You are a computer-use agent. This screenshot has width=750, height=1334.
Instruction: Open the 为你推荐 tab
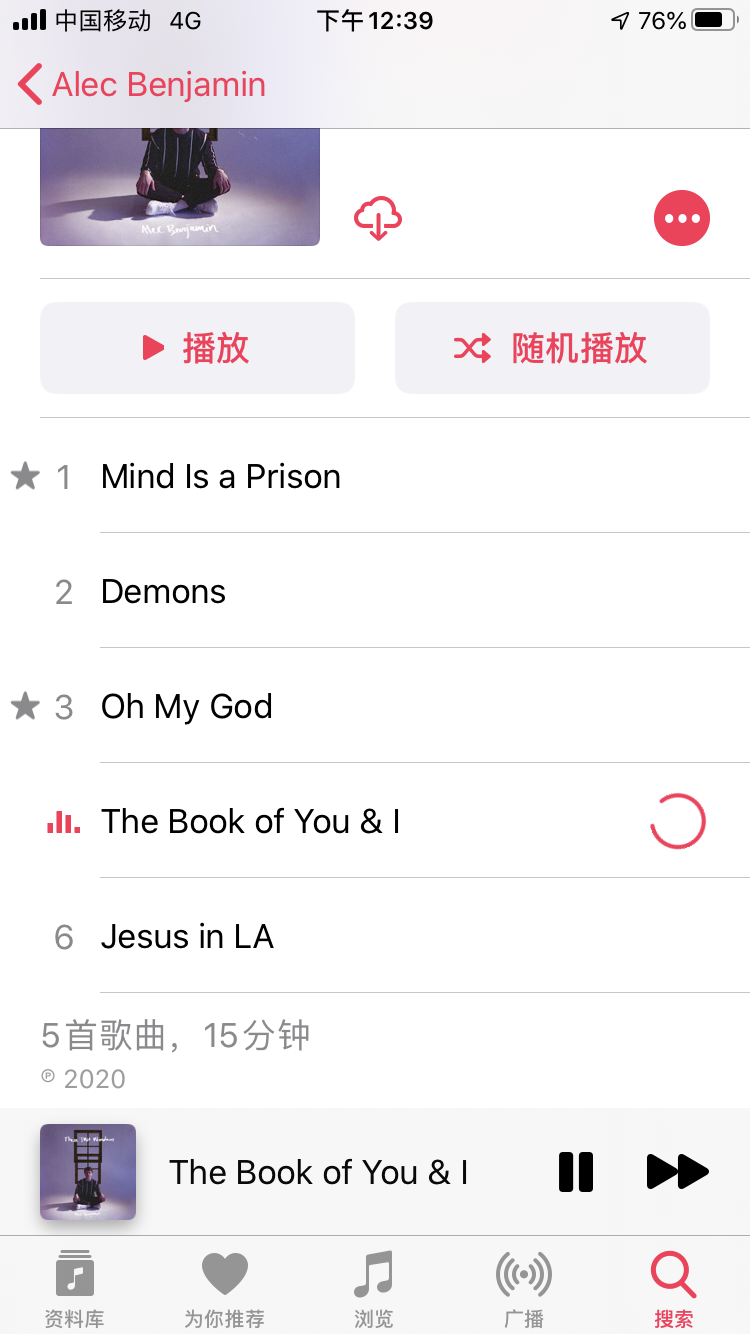pyautogui.click(x=225, y=1288)
